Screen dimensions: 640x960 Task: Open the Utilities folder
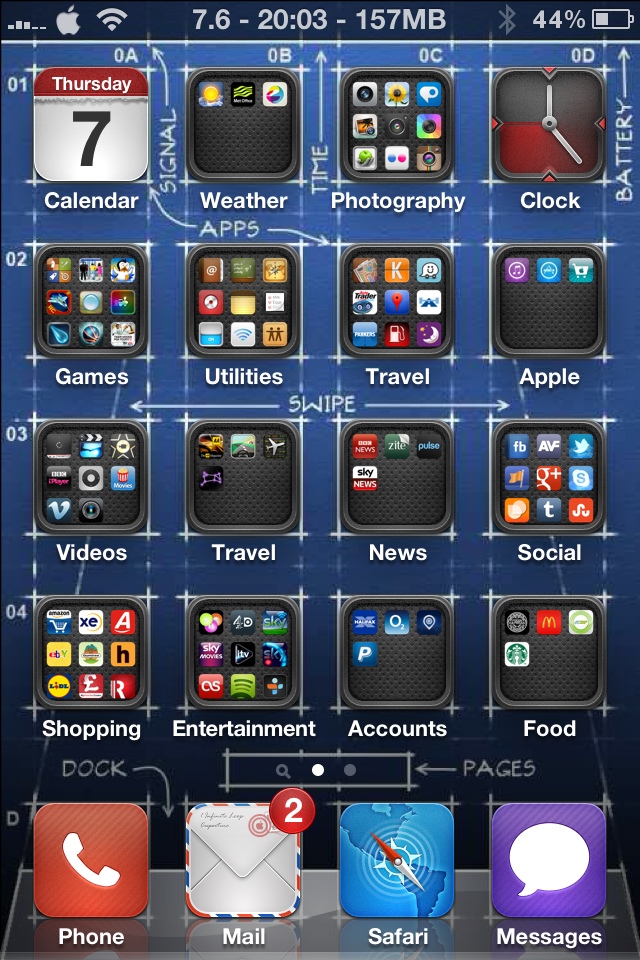(x=243, y=301)
